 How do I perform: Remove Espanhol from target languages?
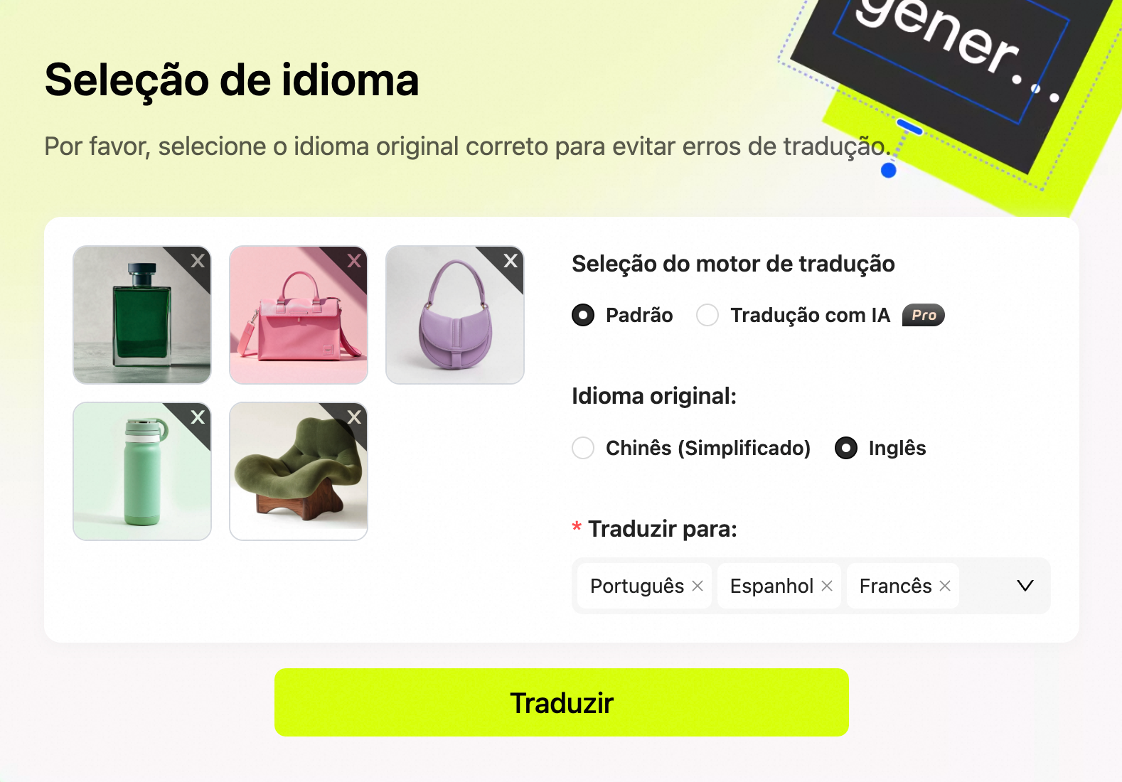(827, 586)
